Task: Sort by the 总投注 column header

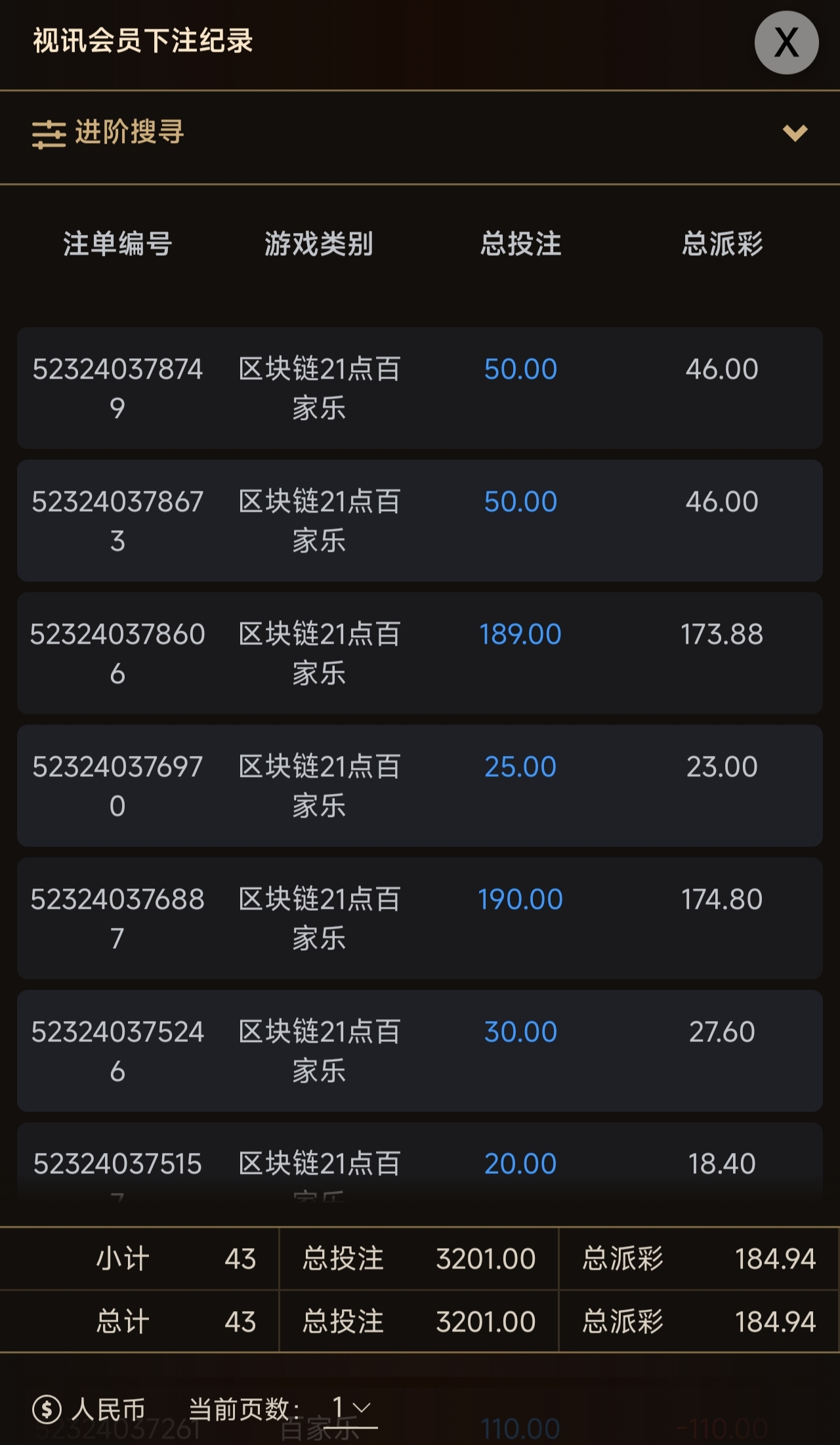Action: 520,243
